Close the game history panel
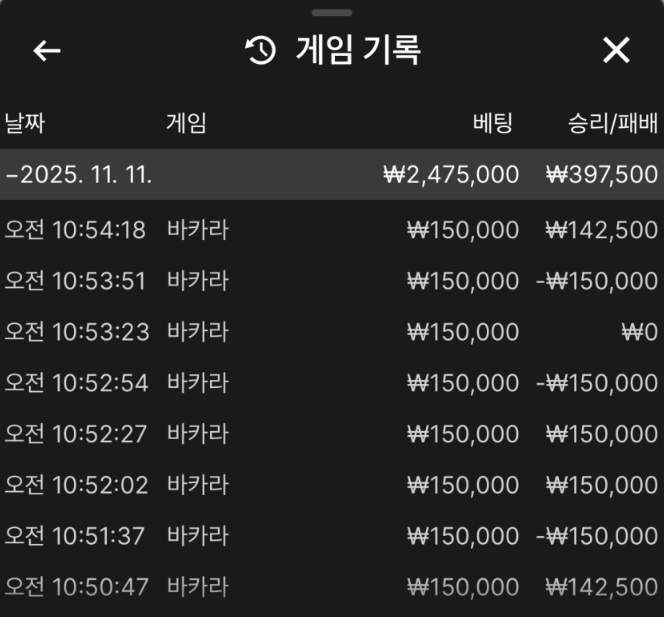 coord(616,51)
